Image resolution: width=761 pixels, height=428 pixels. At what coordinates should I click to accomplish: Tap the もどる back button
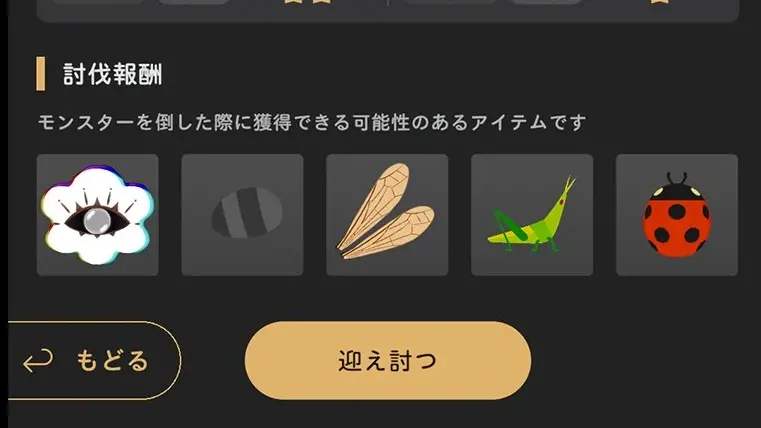(x=95, y=361)
